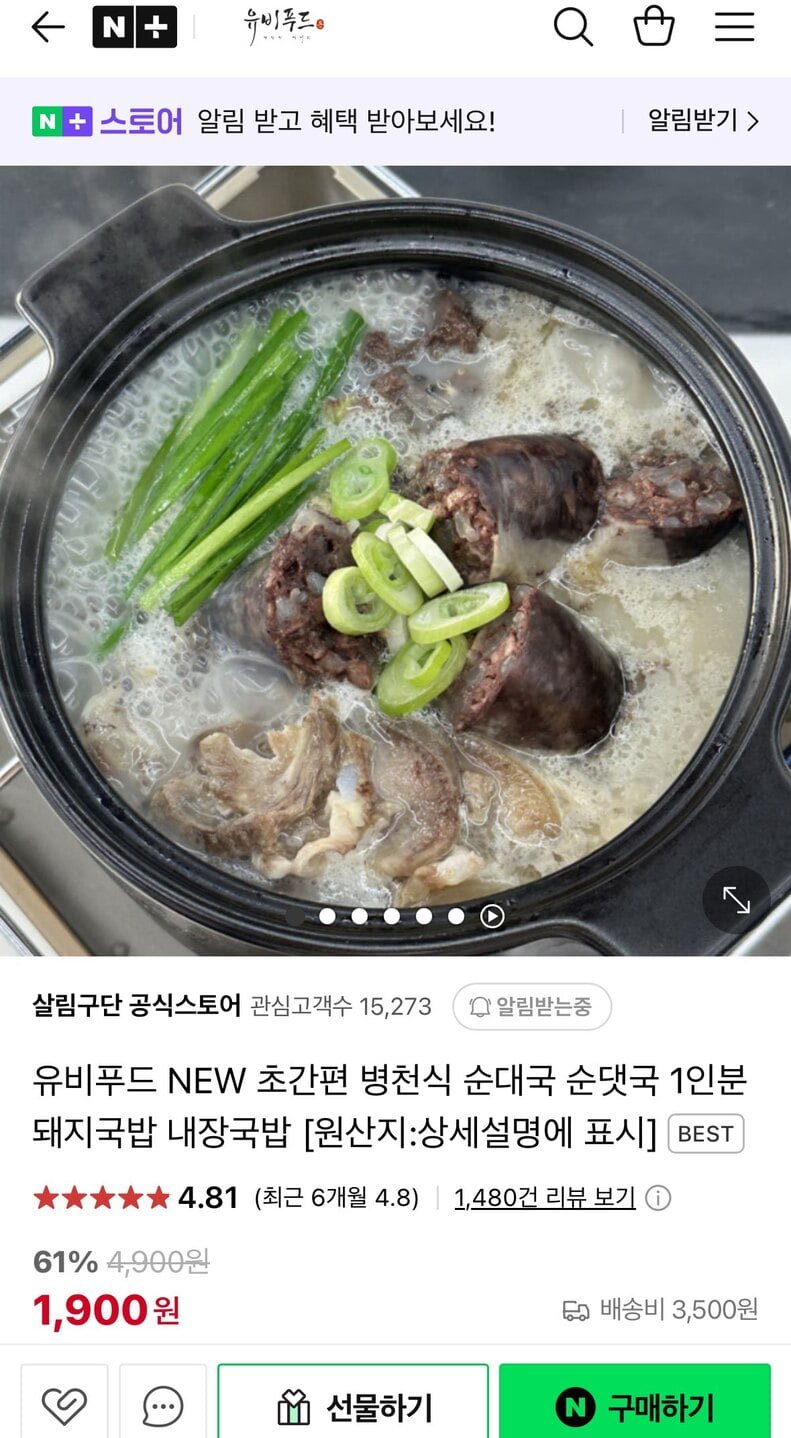
Task: Play the product video in the carousel
Action: 492,916
